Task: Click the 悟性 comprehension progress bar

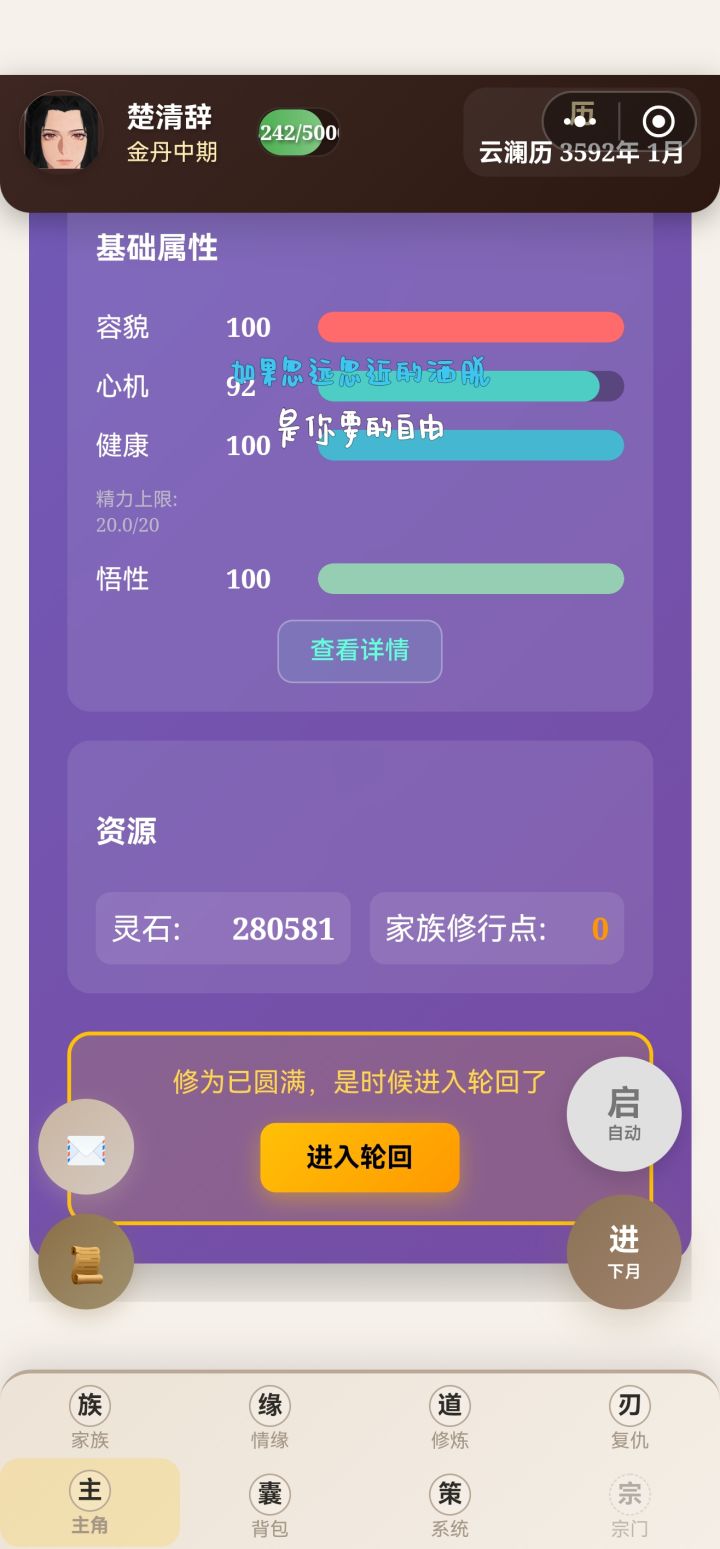Action: pyautogui.click(x=470, y=579)
